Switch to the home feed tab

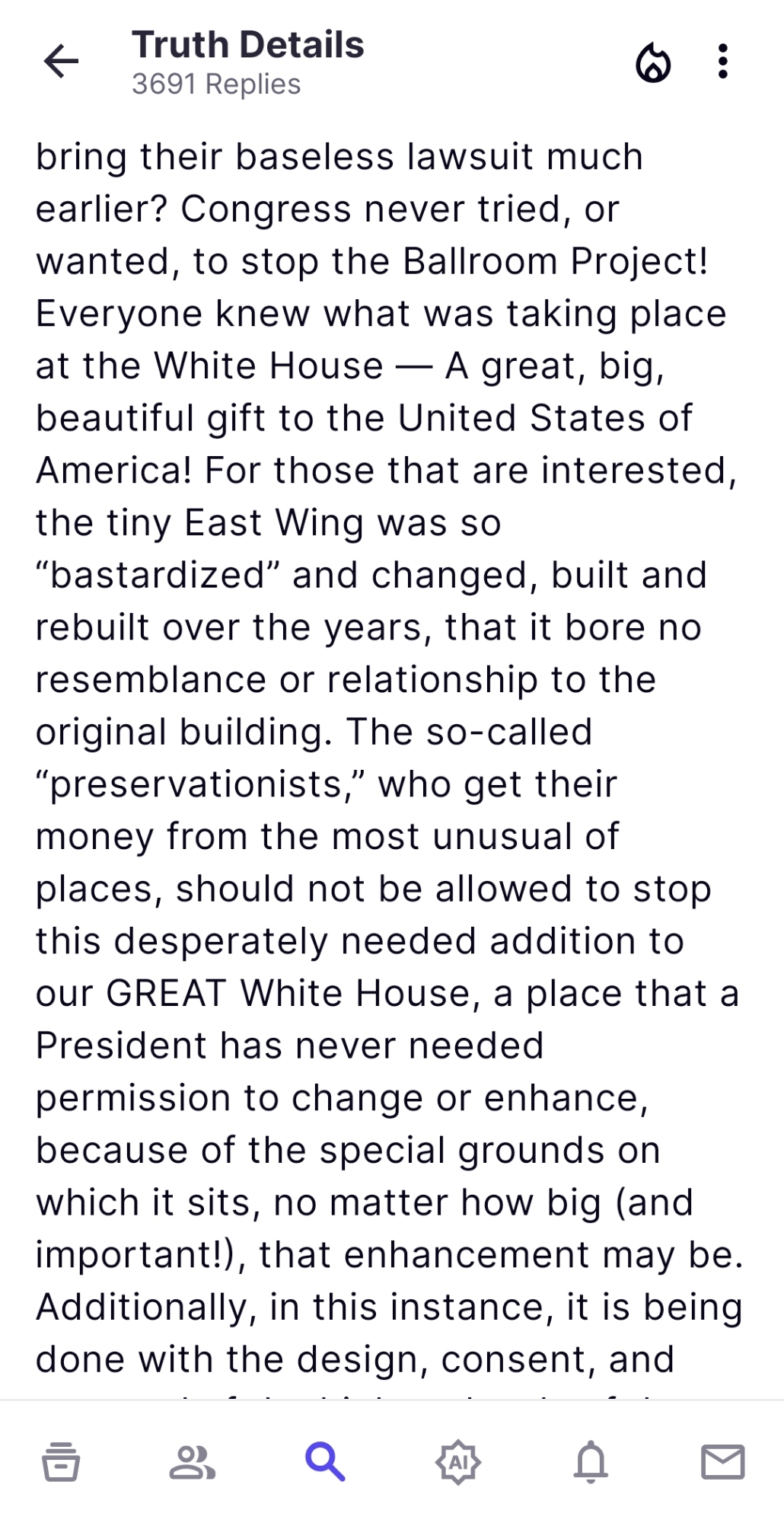(x=61, y=1461)
